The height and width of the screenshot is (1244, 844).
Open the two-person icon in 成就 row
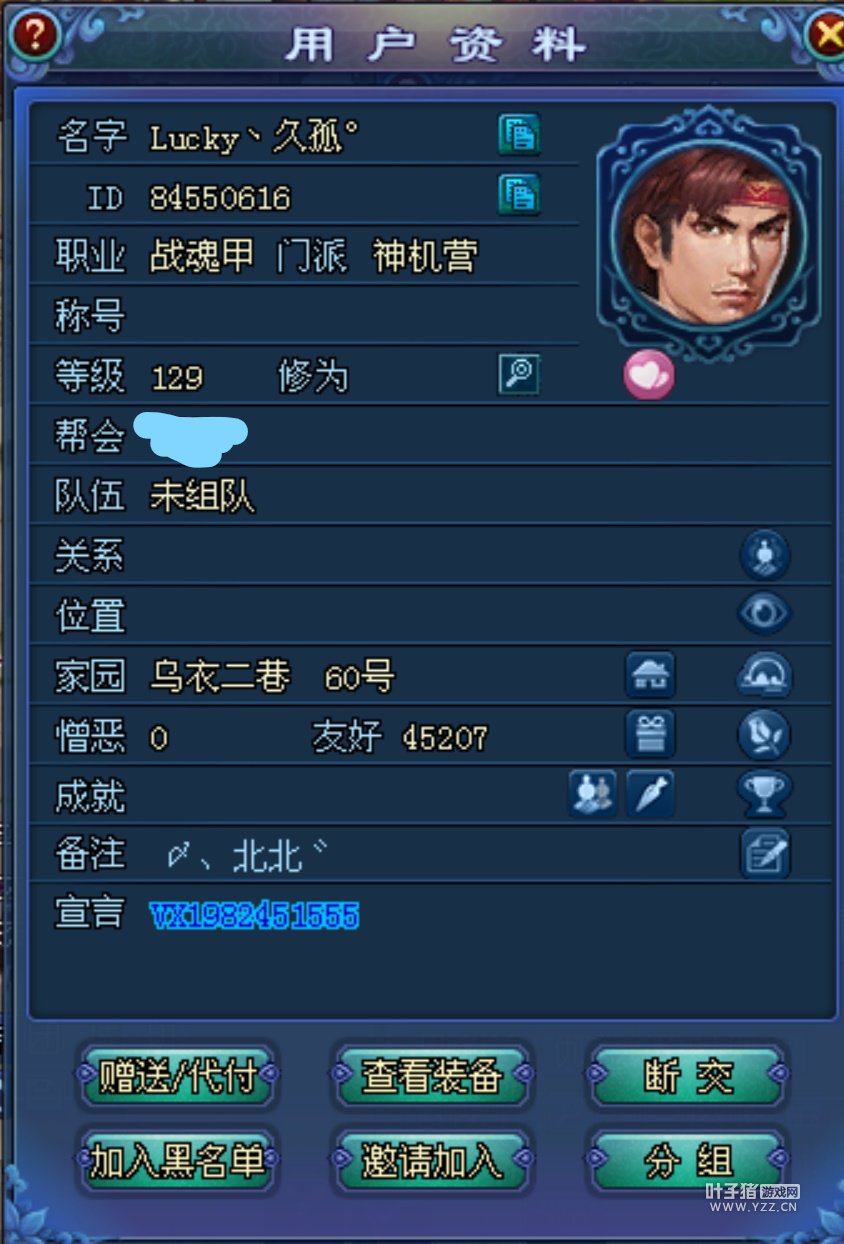pyautogui.click(x=592, y=795)
